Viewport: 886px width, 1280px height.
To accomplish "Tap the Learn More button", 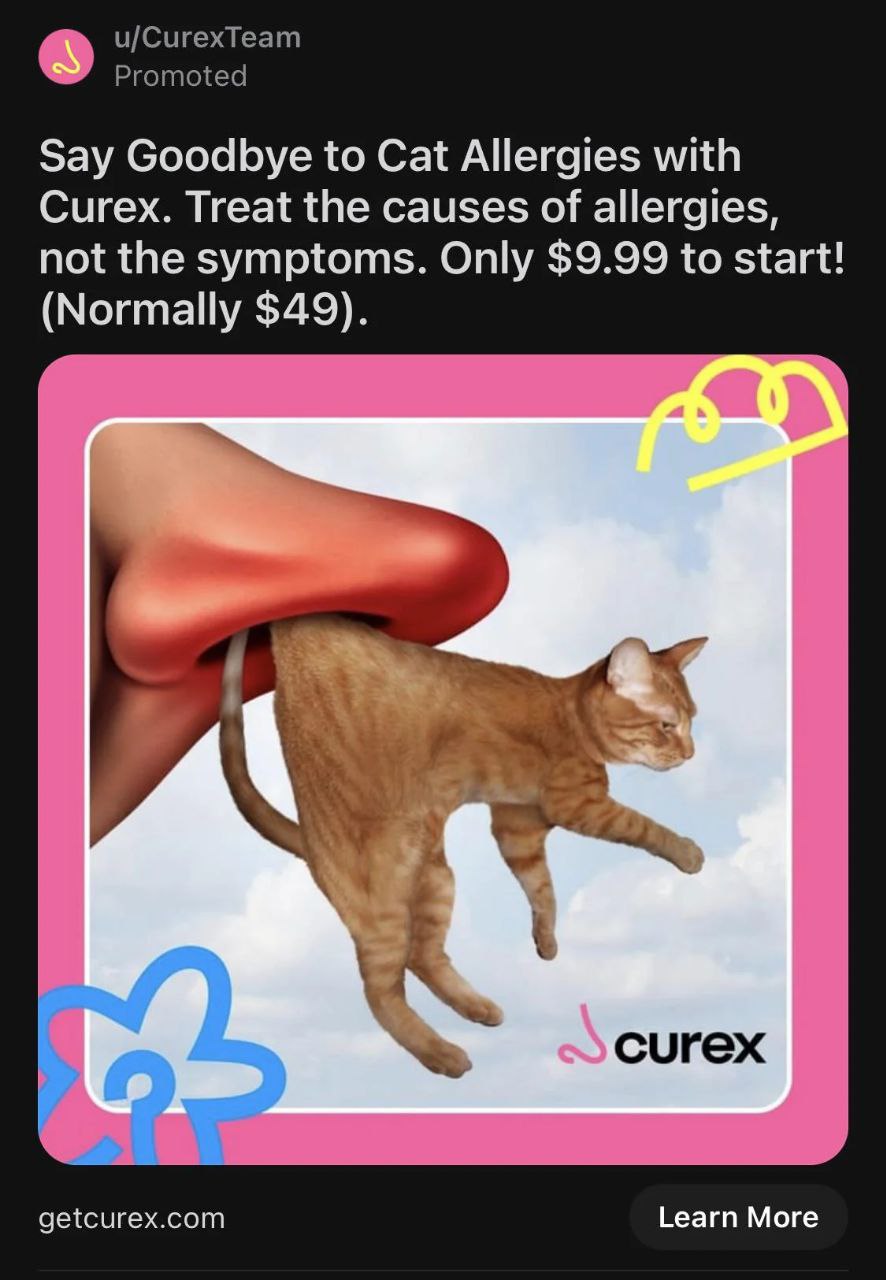I will 737,1217.
